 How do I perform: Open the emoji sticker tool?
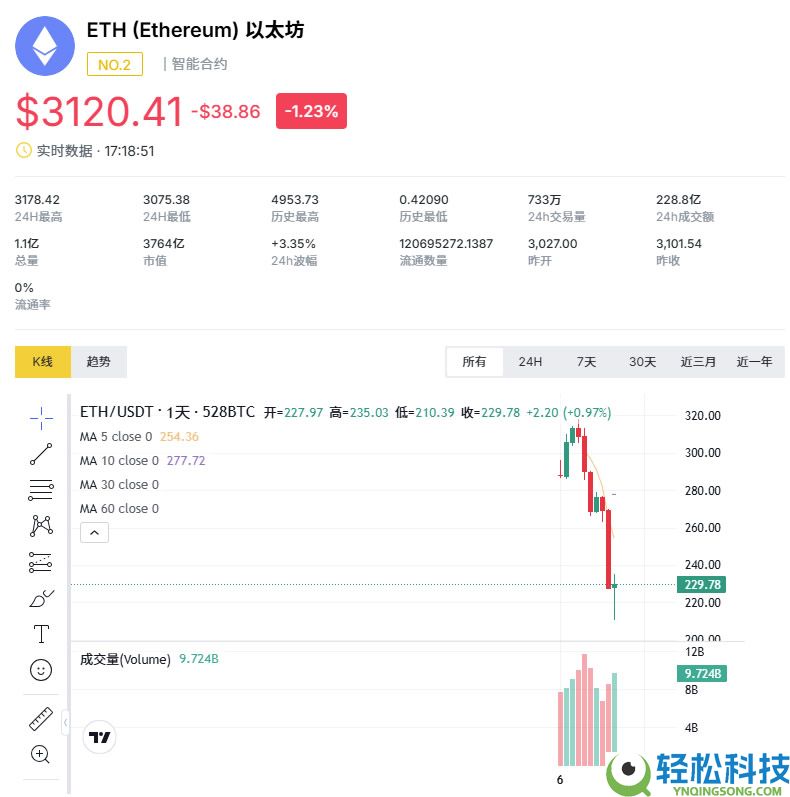tap(41, 669)
